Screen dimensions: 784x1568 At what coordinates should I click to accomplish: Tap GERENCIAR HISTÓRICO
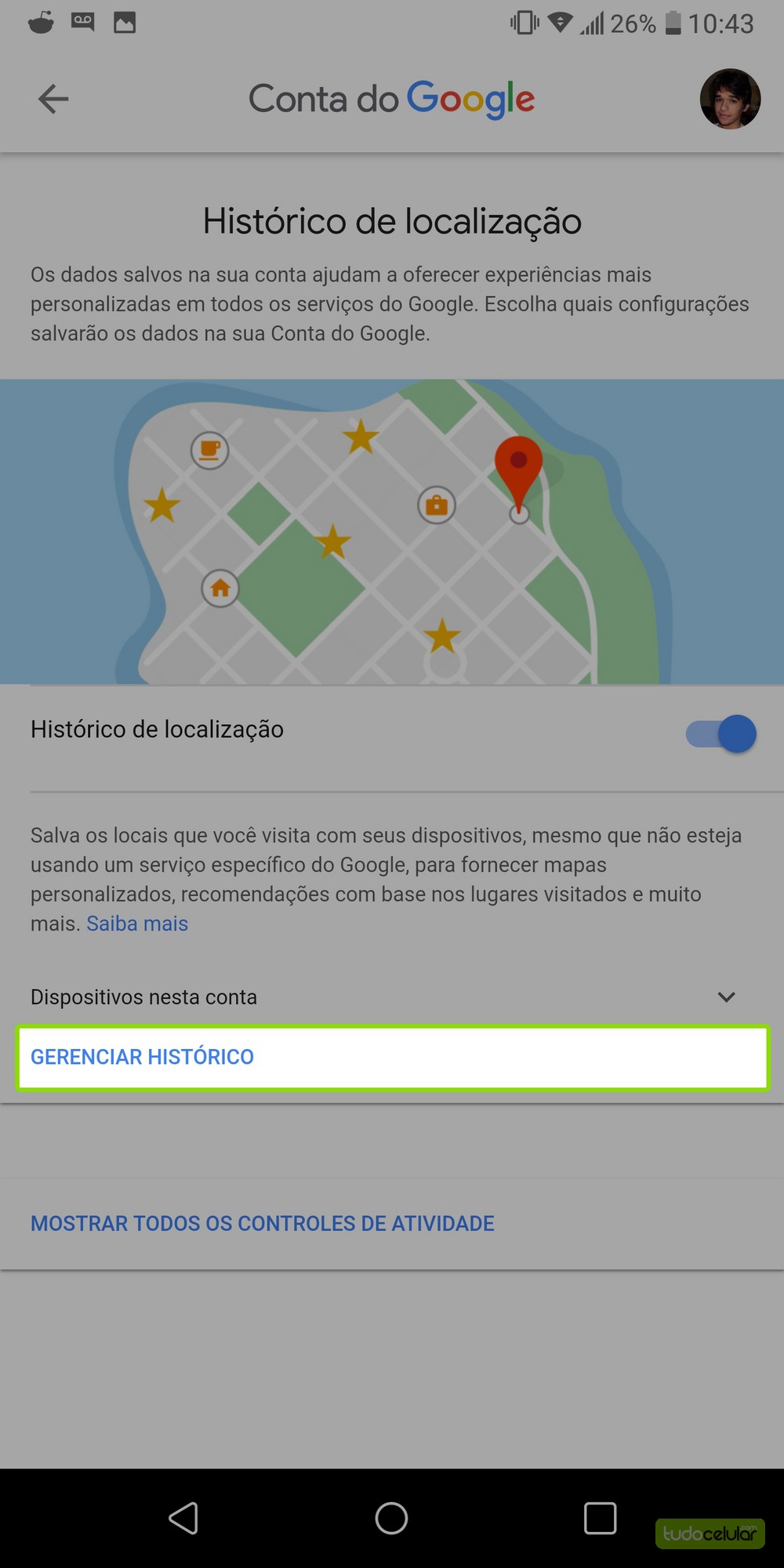[x=143, y=1057]
